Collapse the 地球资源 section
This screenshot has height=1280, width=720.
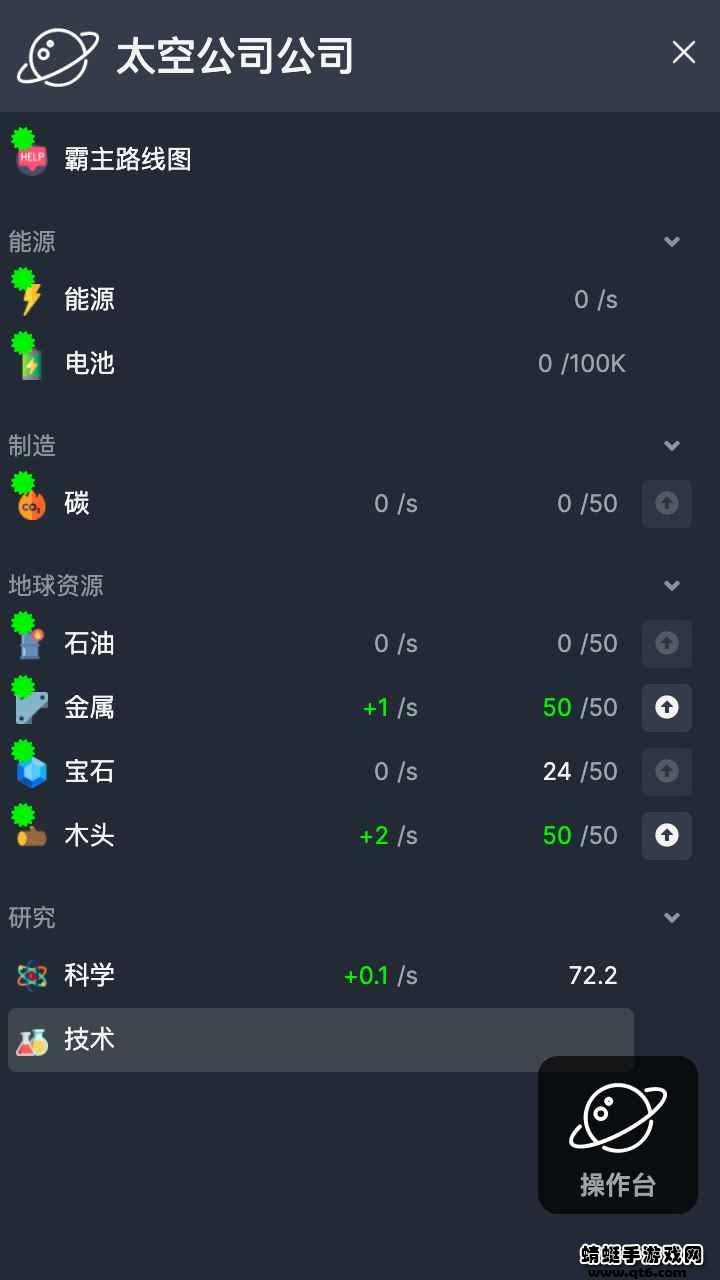(x=672, y=586)
